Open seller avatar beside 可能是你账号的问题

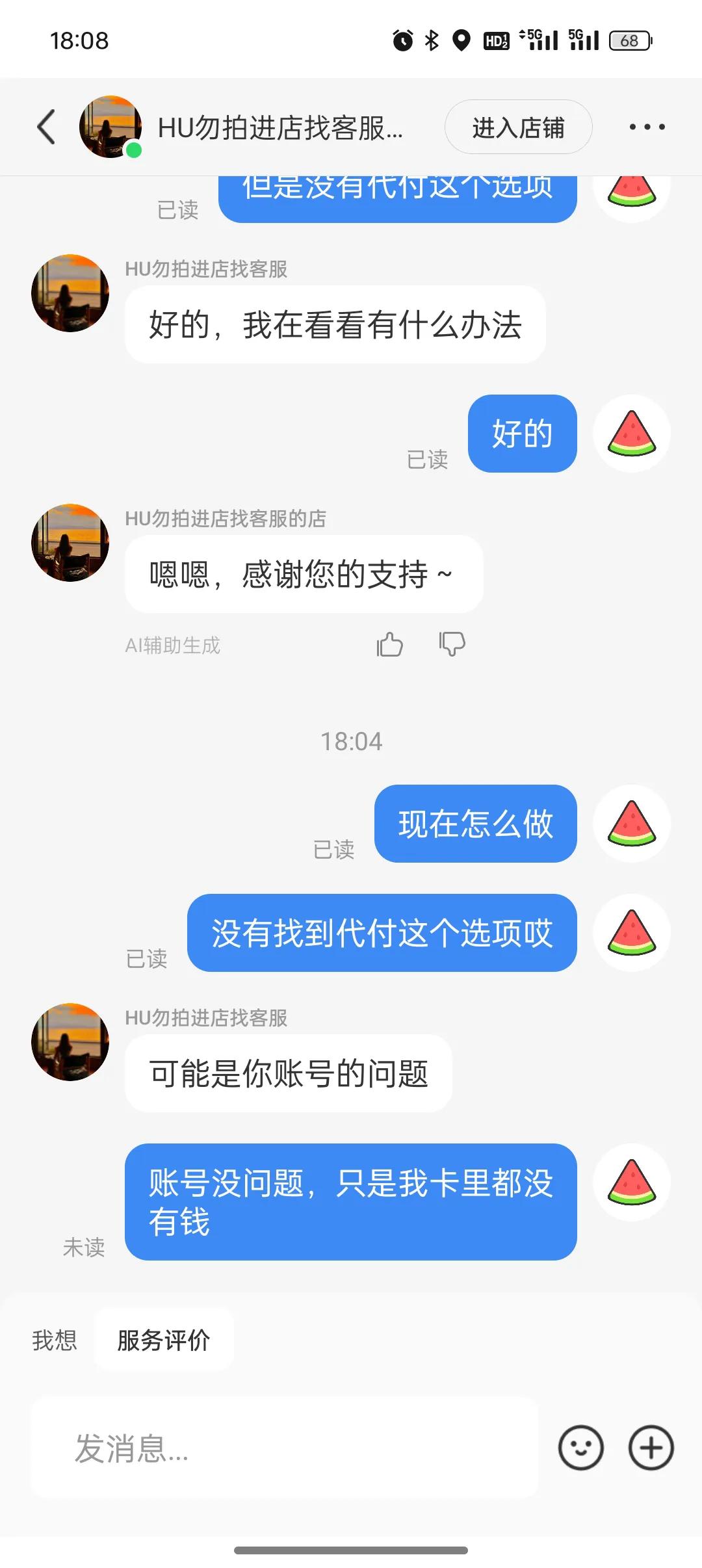[70, 1041]
